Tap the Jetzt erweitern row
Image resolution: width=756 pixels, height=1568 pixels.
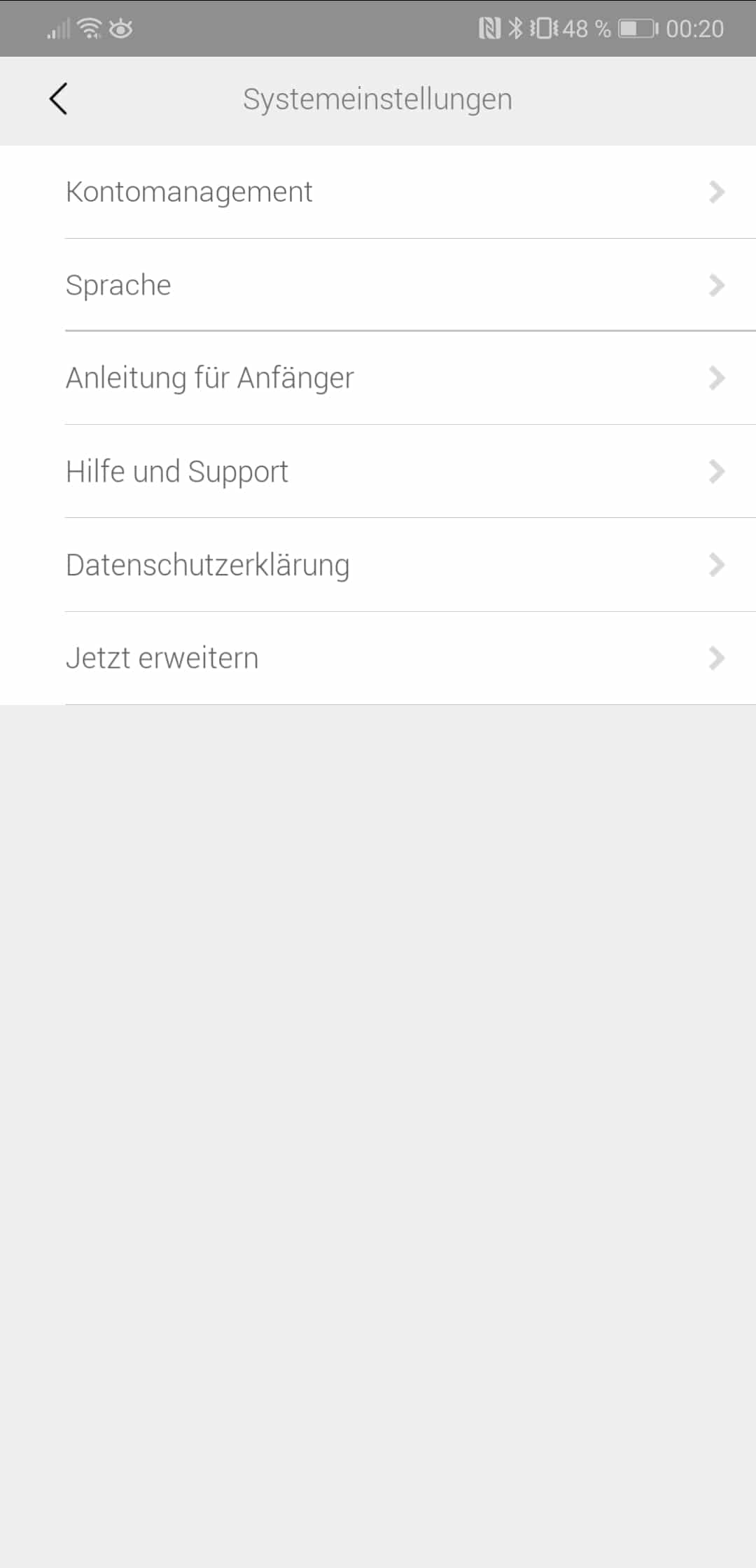pos(378,658)
